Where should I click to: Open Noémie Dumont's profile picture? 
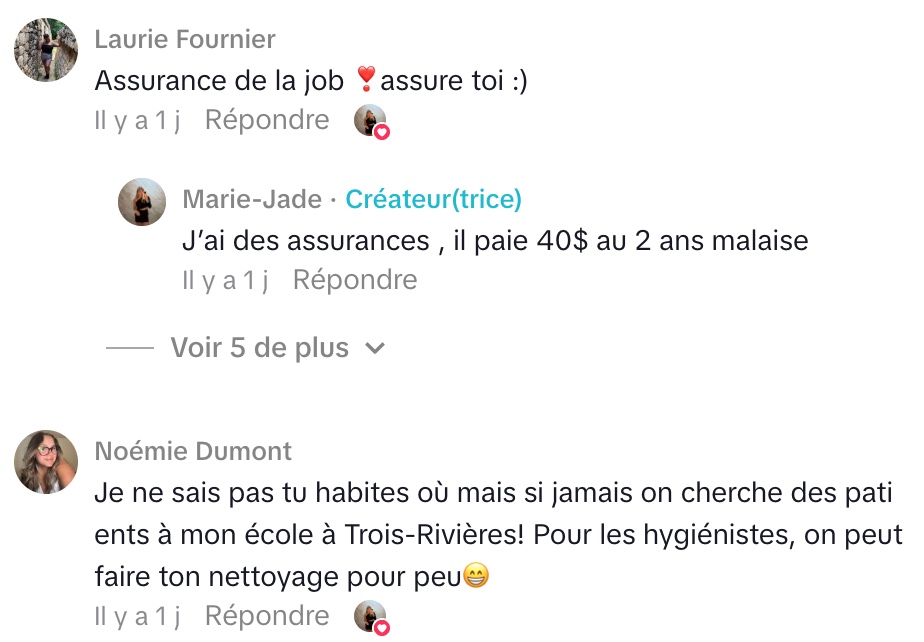click(46, 462)
